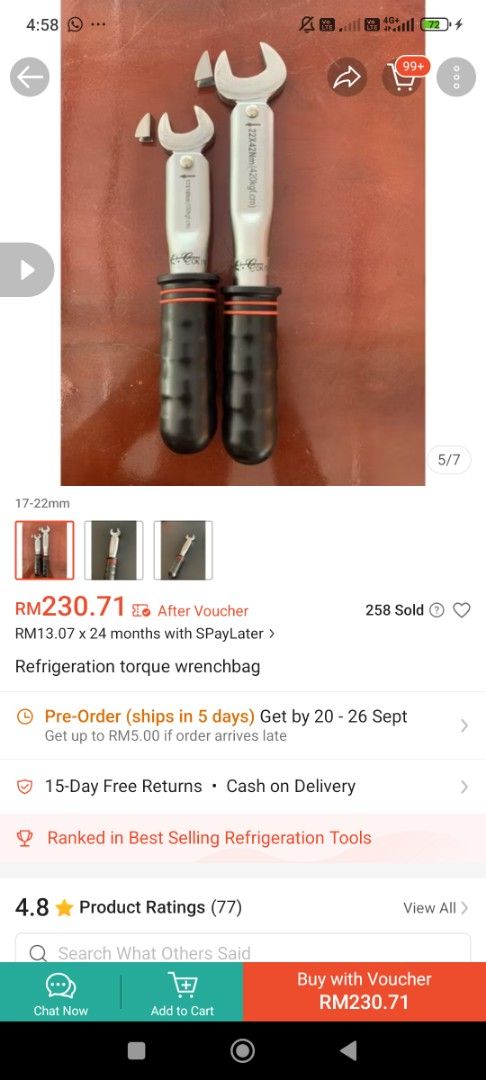Go back using the top-left arrow
Viewport: 486px width, 1080px height.
pos(30,76)
